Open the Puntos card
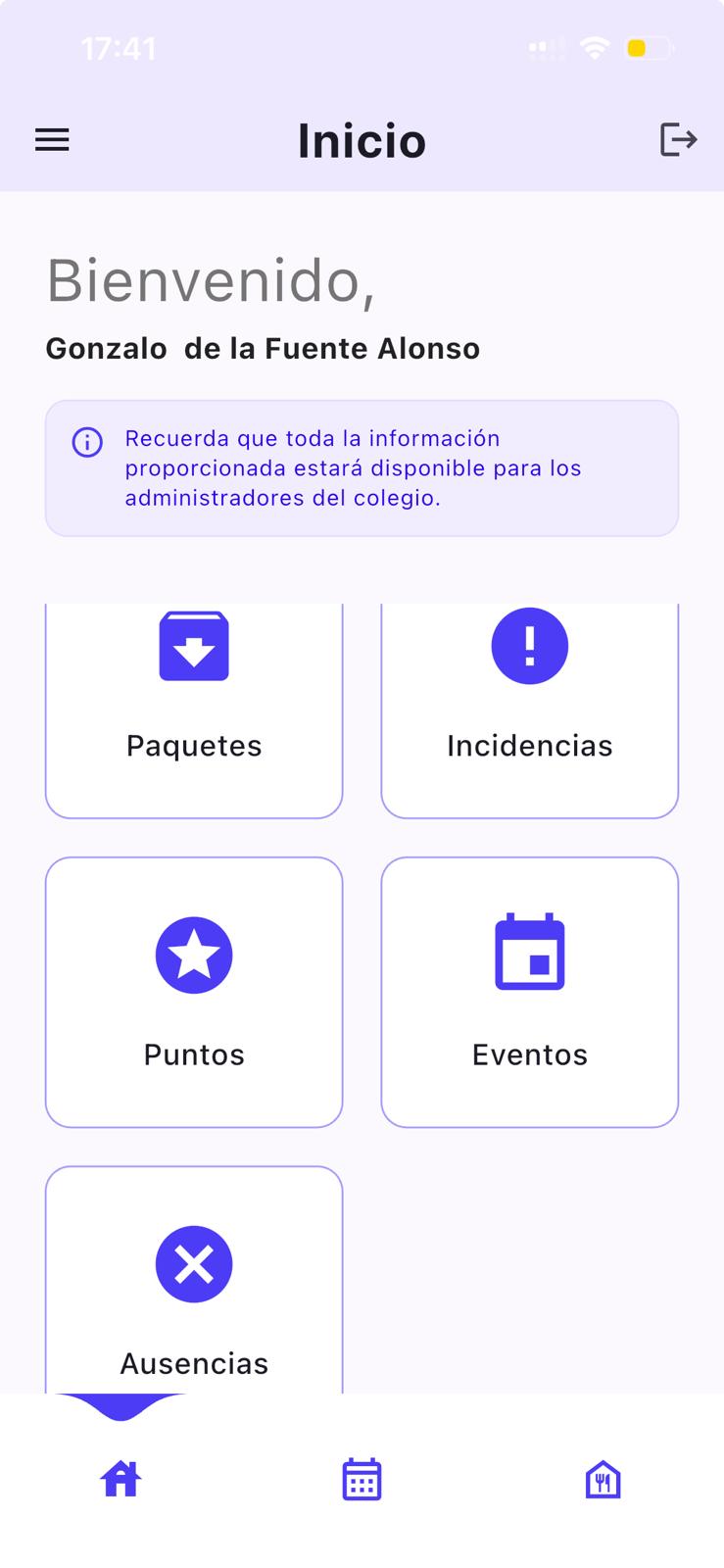The image size is (724, 1568). (194, 992)
